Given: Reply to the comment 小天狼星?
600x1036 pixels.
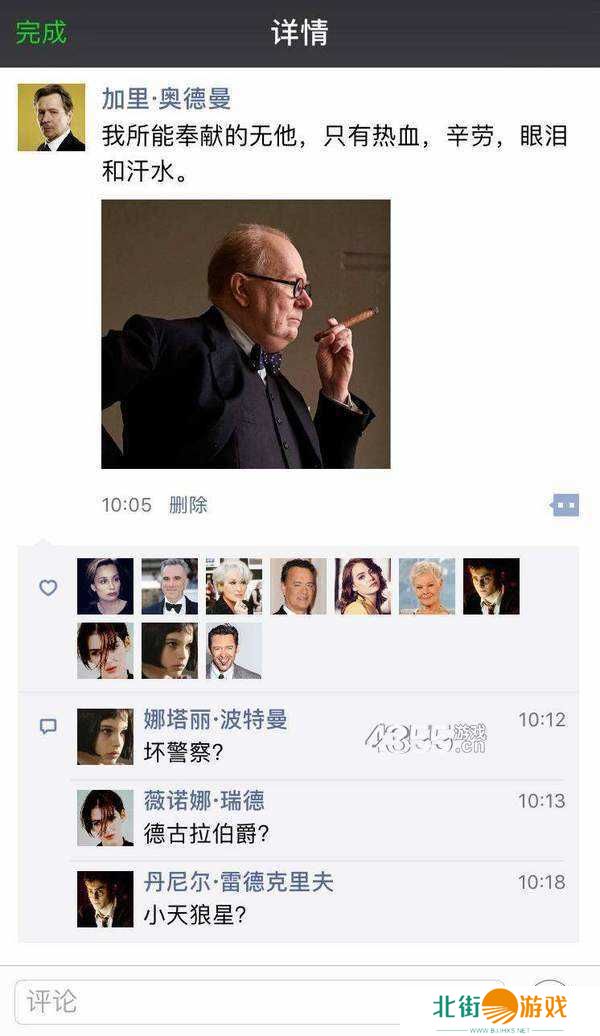Looking at the screenshot, I should (x=195, y=915).
